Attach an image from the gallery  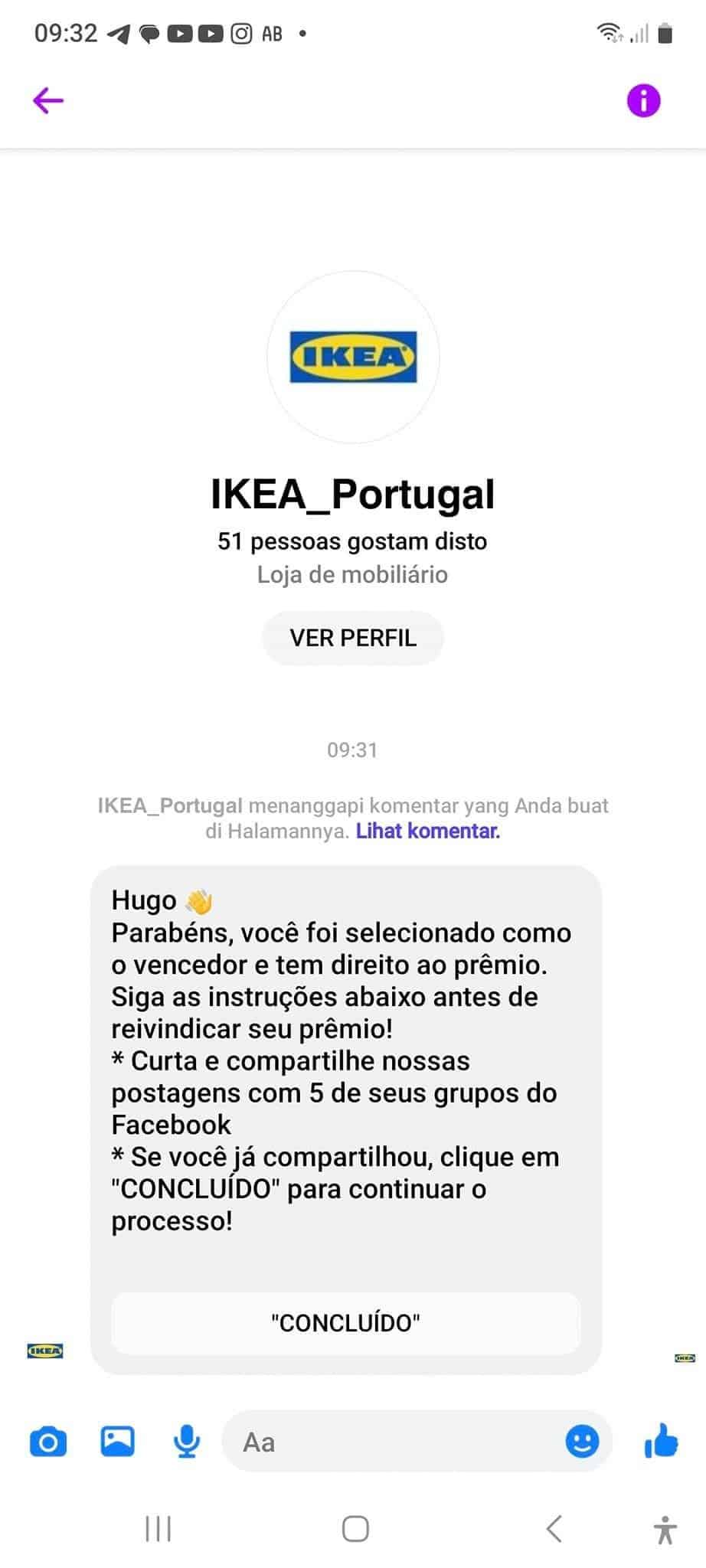[118, 1442]
